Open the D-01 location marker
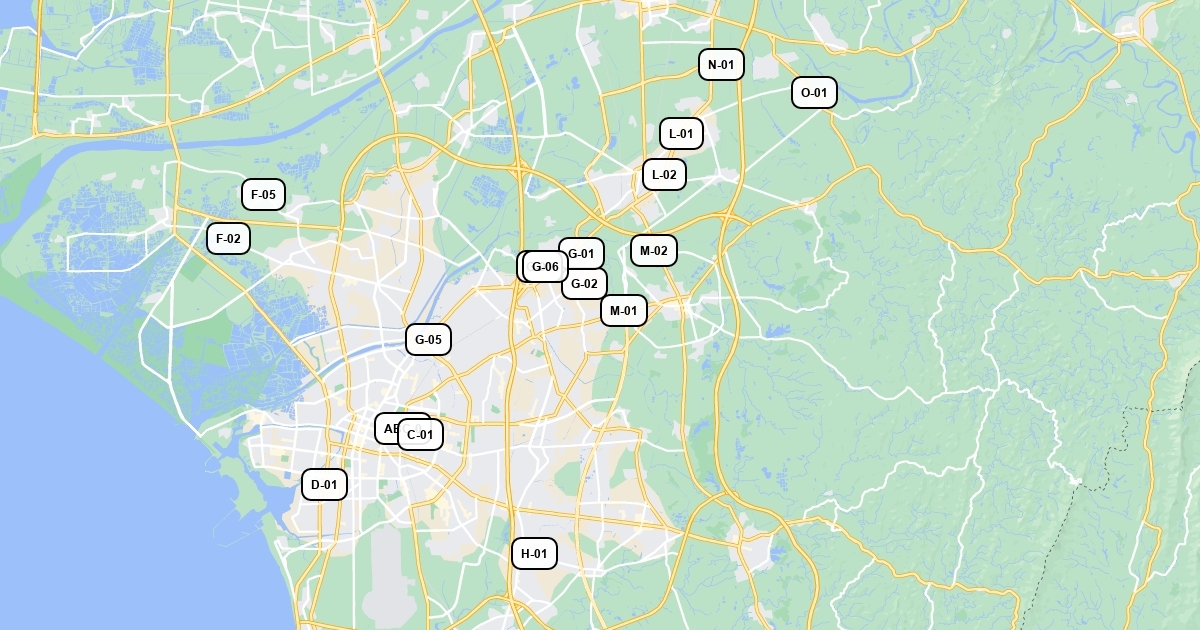This screenshot has width=1200, height=630. 324,485
